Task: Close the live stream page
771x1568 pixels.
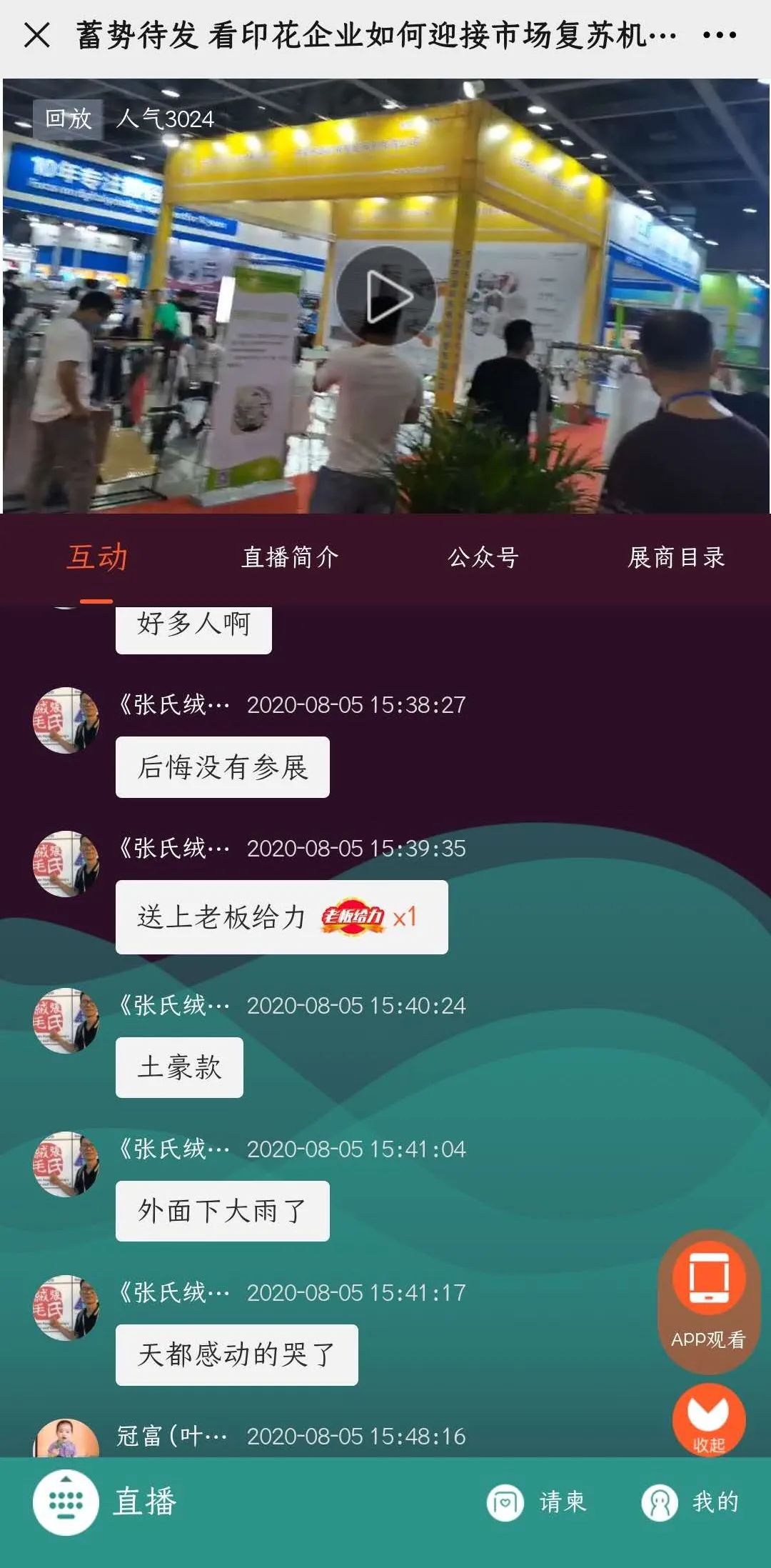Action: tap(37, 34)
